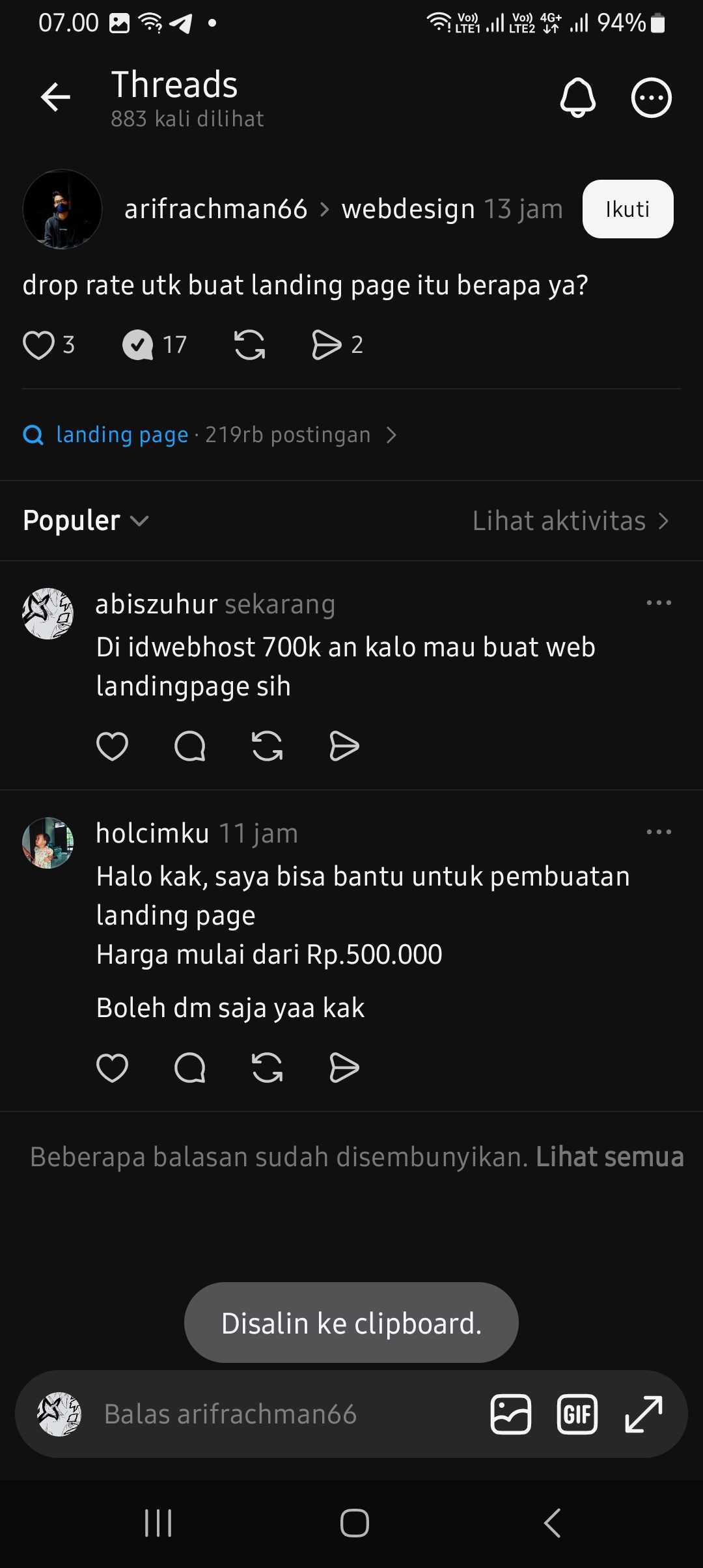Open recent apps from the navigation bar

[158, 1523]
